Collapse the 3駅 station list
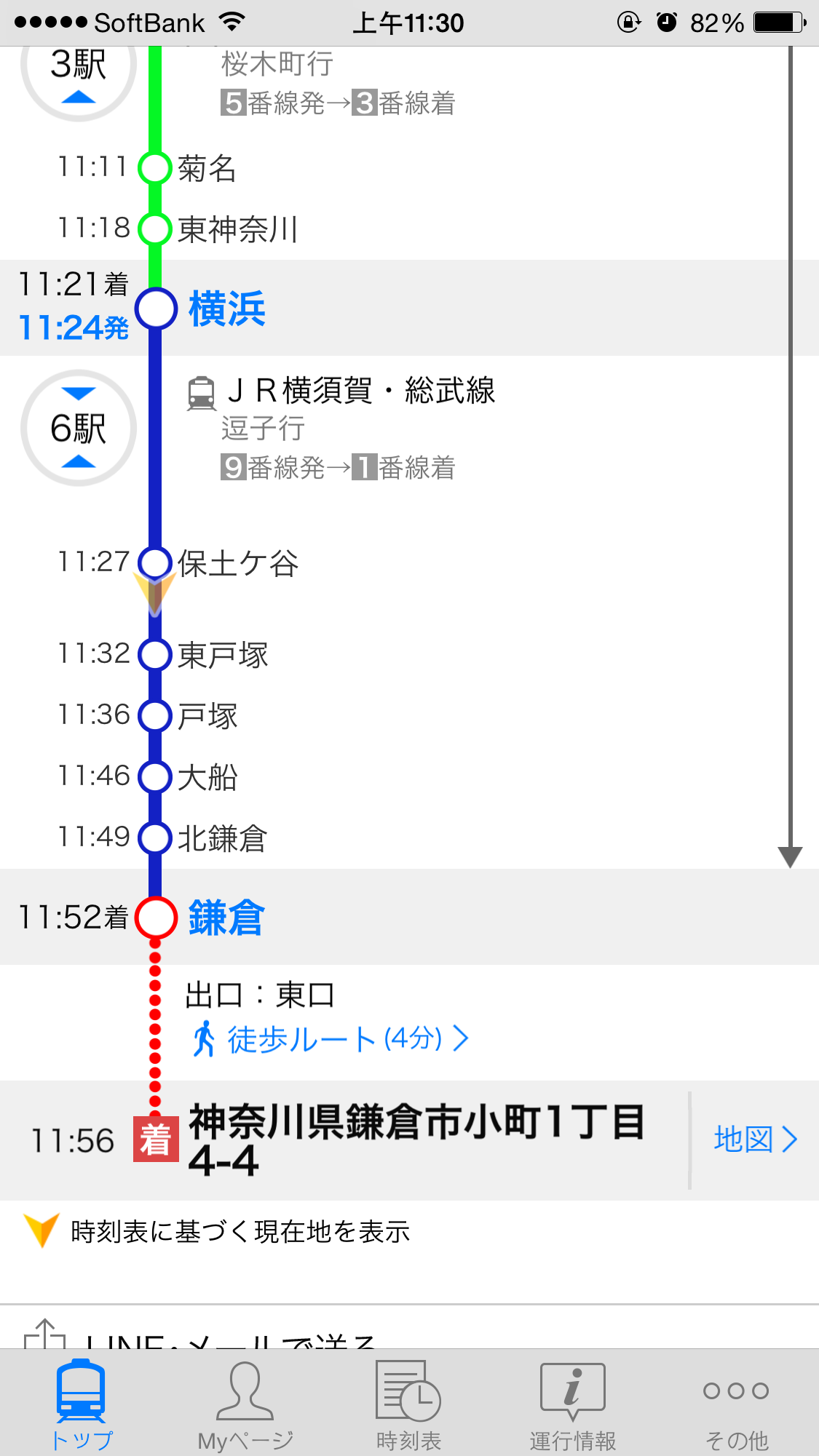 pos(77,95)
